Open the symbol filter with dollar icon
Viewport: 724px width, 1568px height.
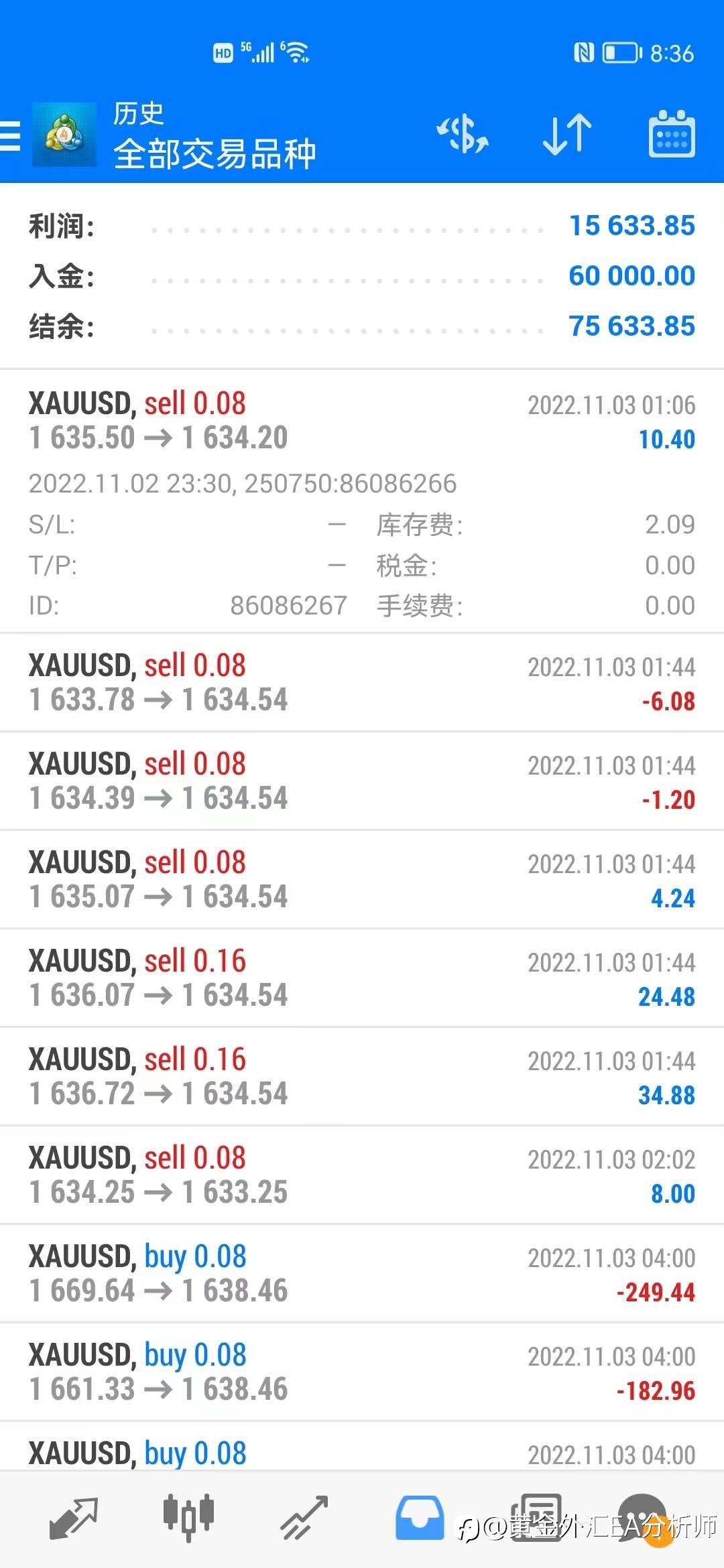(x=463, y=134)
